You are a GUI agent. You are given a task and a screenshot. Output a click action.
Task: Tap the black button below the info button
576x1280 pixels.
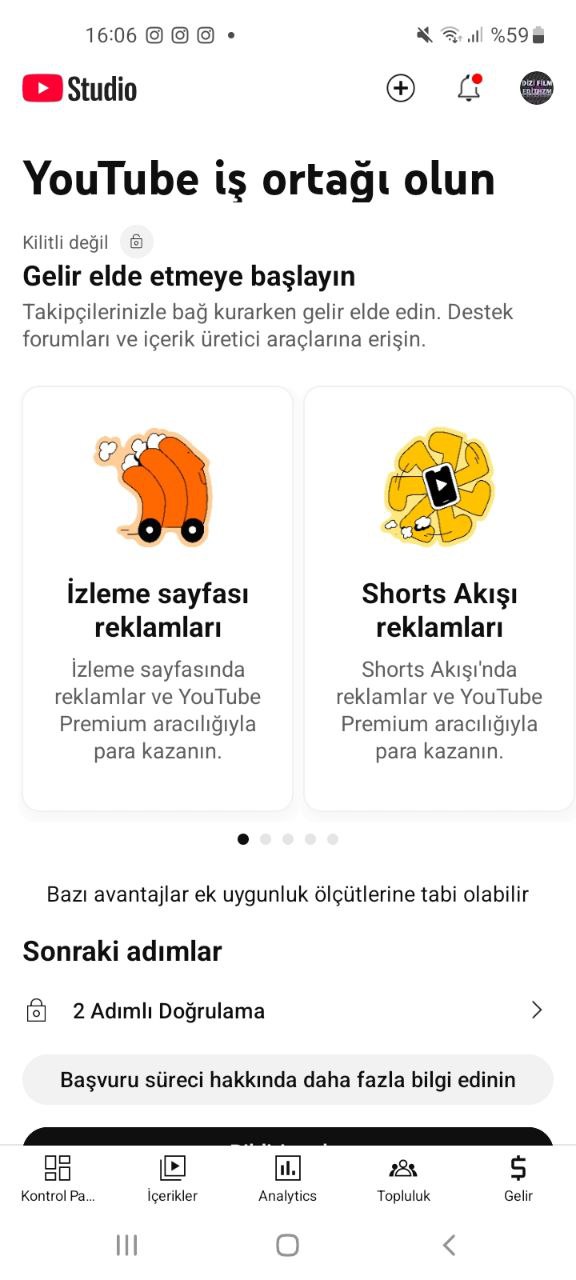click(288, 1137)
